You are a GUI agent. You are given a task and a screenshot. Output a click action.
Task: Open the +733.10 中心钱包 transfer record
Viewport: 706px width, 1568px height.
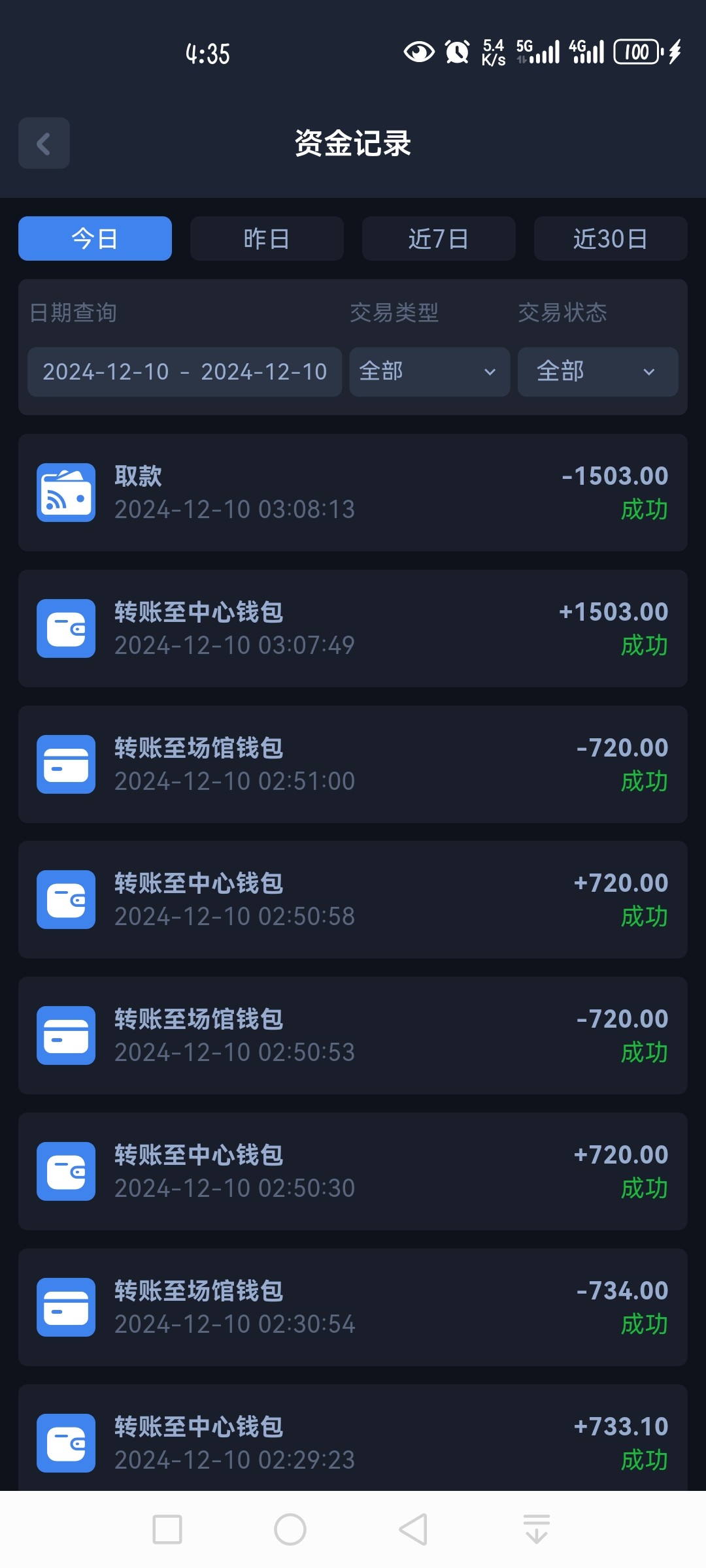pos(353,1441)
